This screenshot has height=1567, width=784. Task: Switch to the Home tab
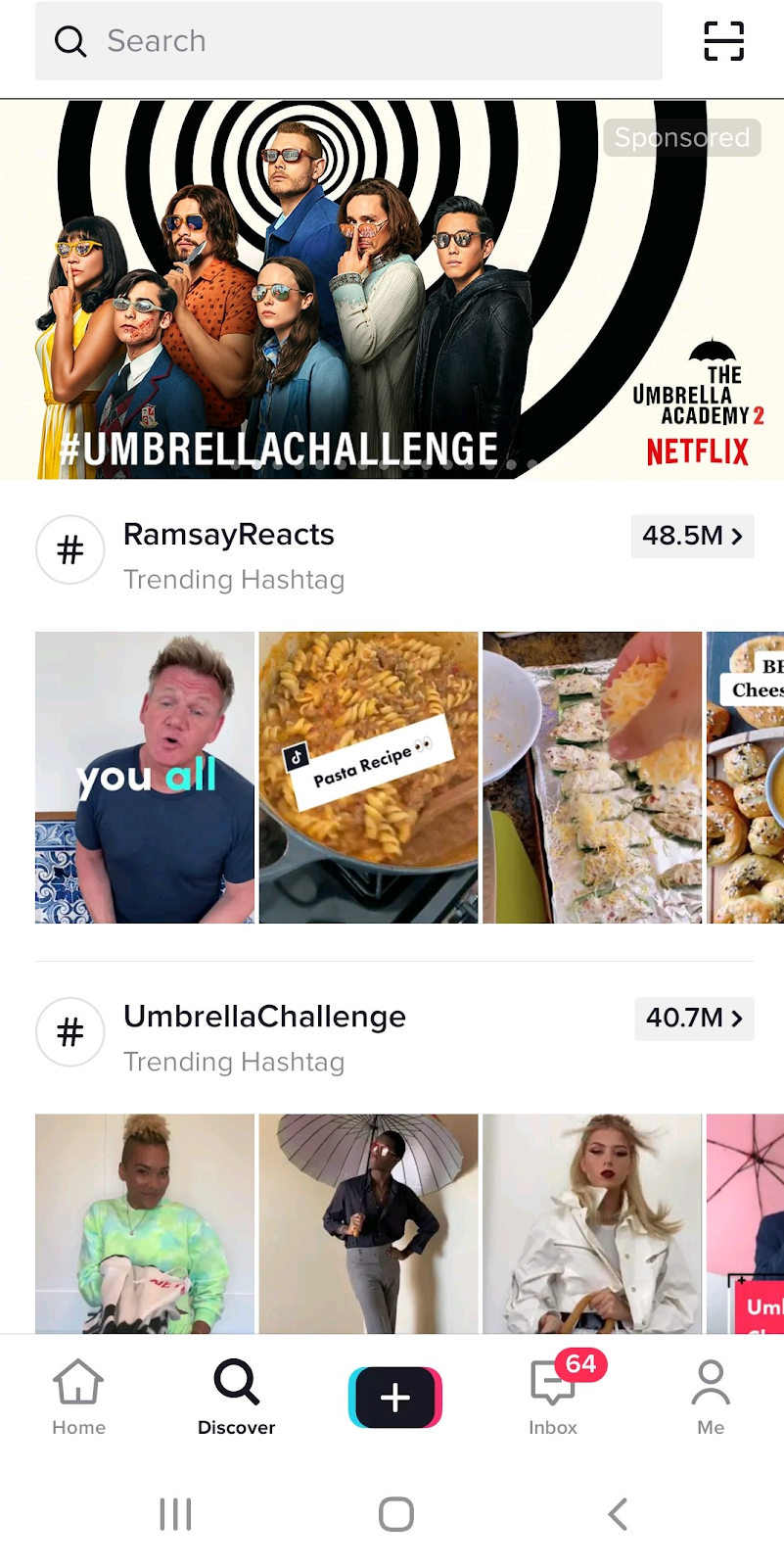[x=78, y=1398]
